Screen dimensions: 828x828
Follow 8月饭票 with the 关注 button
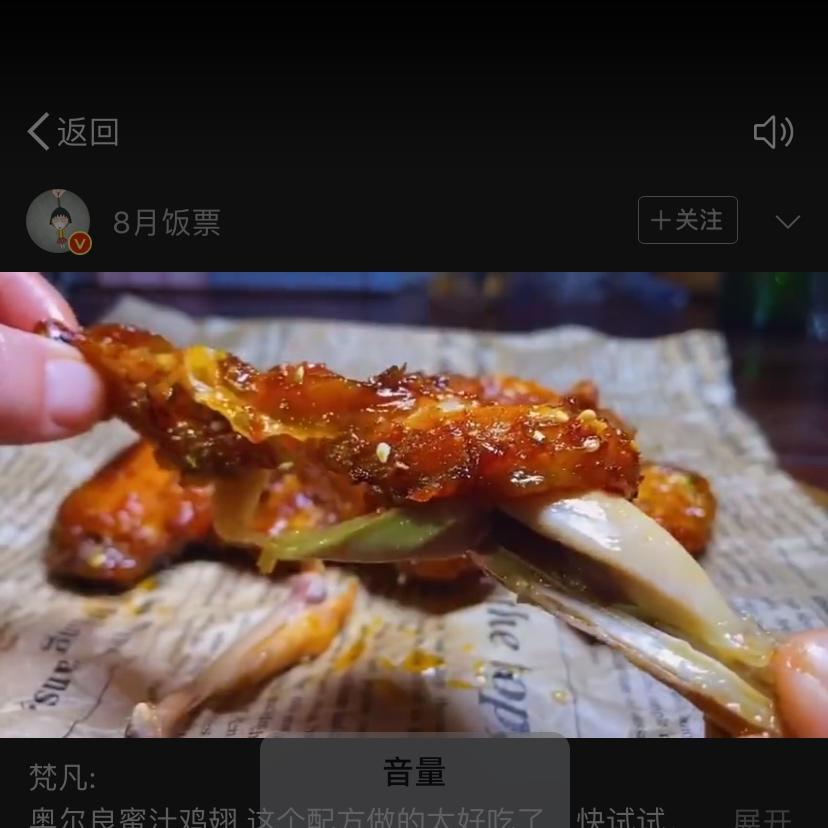coord(687,220)
